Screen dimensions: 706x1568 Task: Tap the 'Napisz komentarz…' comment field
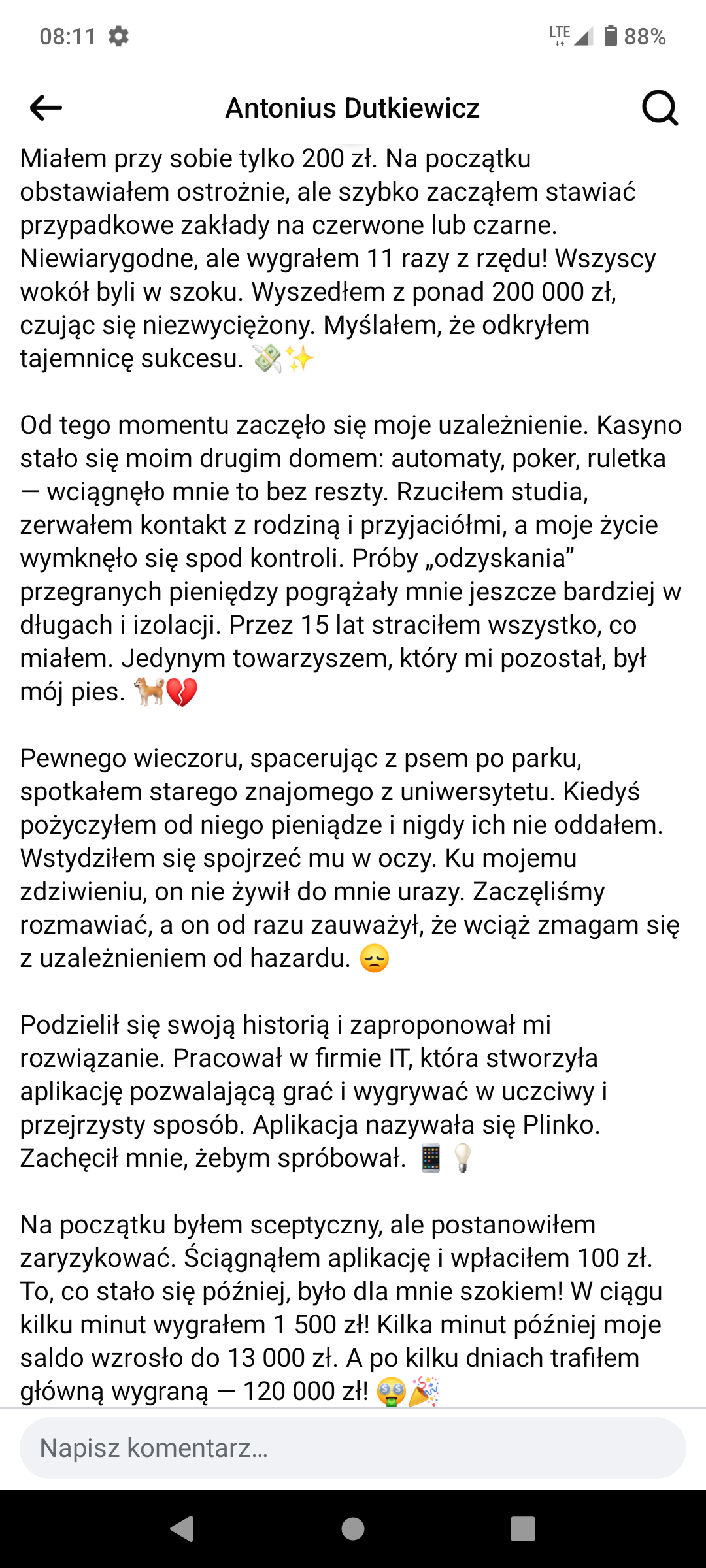click(353, 1448)
